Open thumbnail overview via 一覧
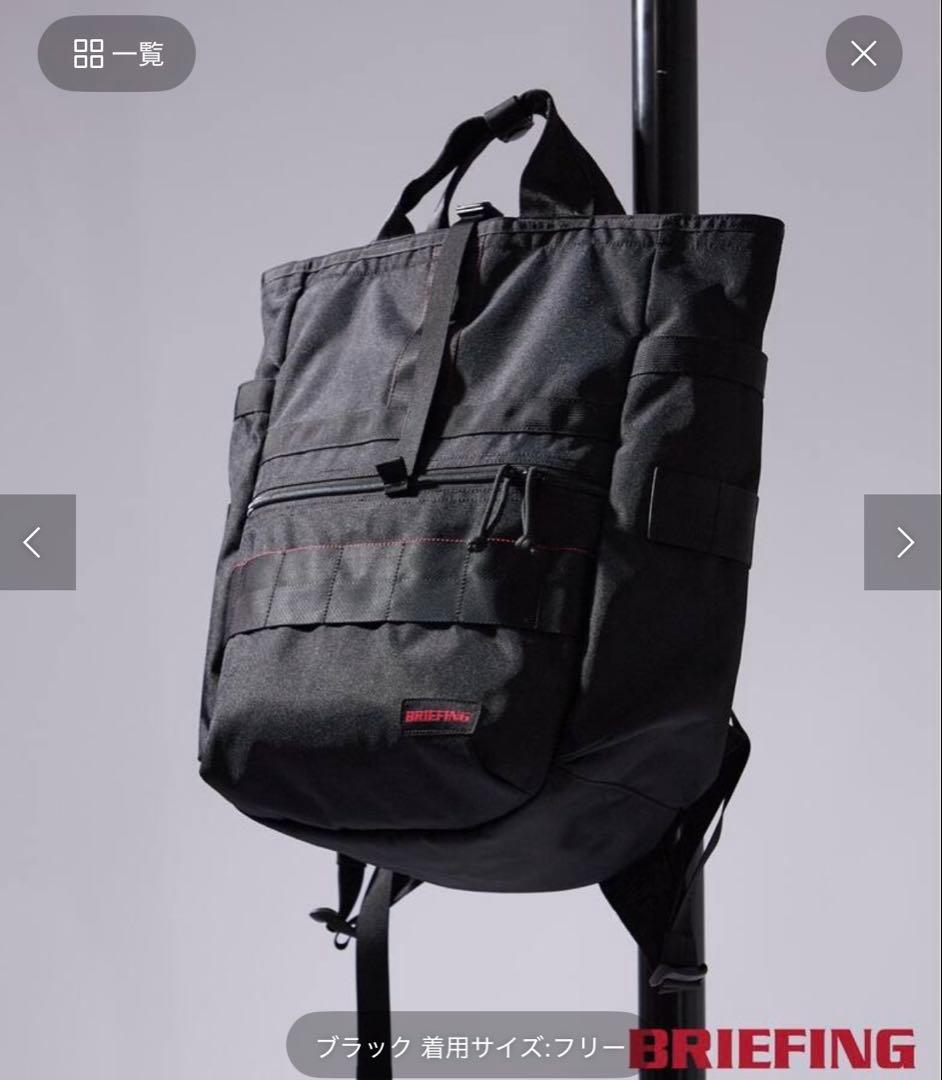Image resolution: width=942 pixels, height=1080 pixels. (115, 54)
